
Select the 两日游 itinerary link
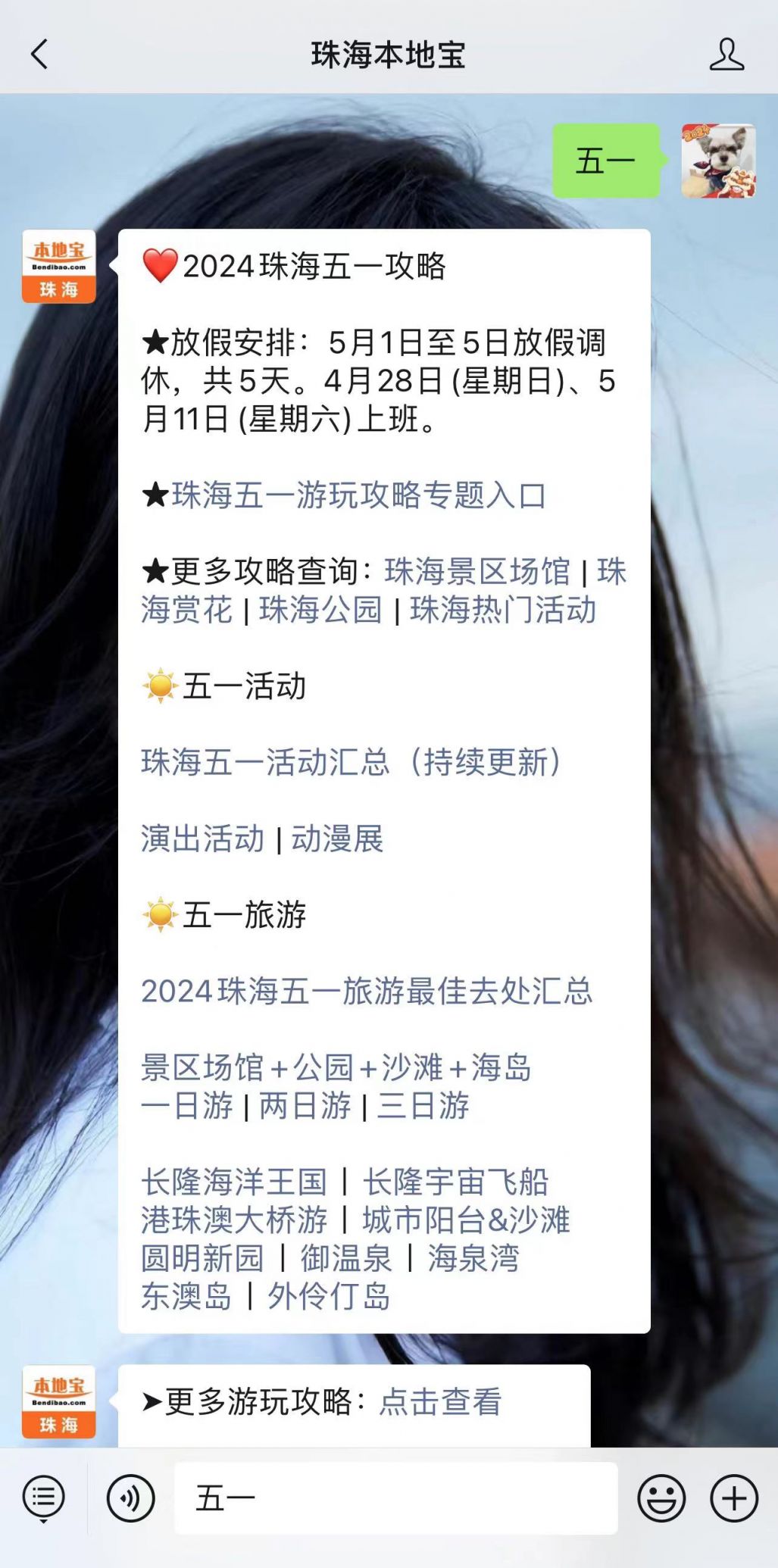303,1106
